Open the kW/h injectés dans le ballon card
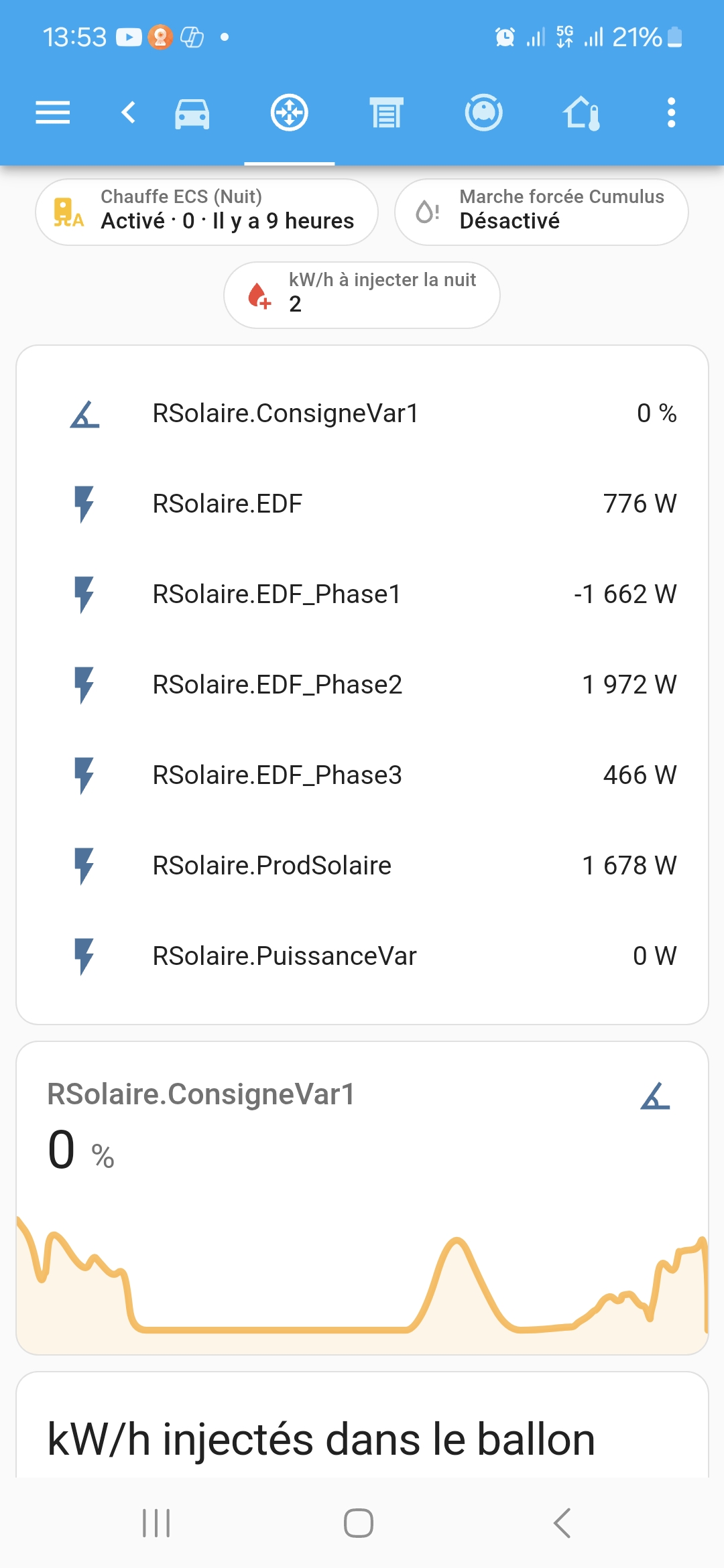The image size is (724, 1568). (362, 1425)
